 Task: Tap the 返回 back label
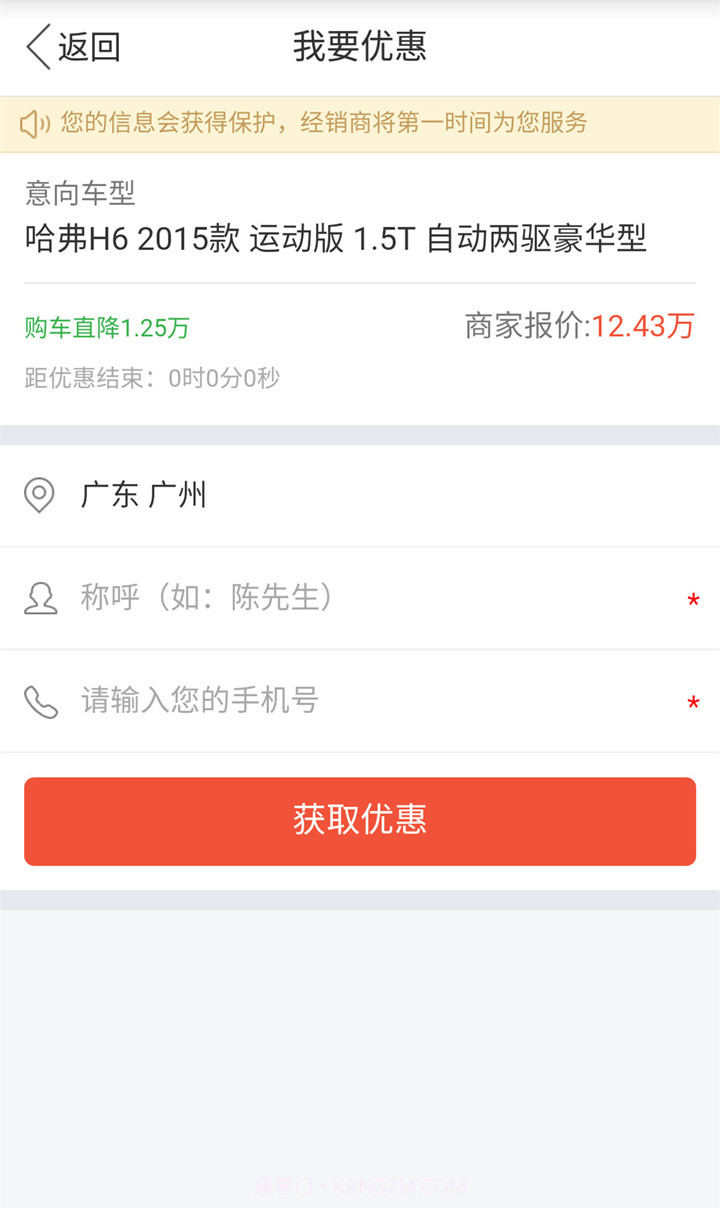coord(85,46)
